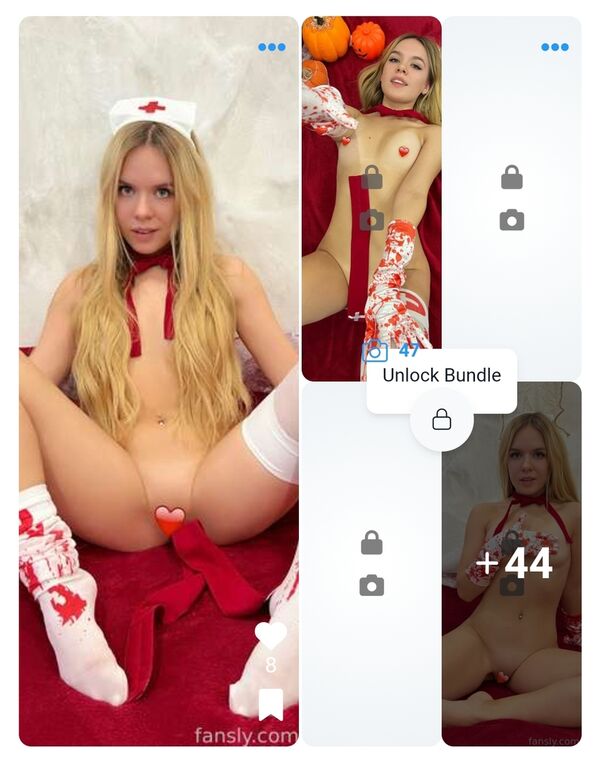Open the overflow menu on the large photo post

(271, 47)
